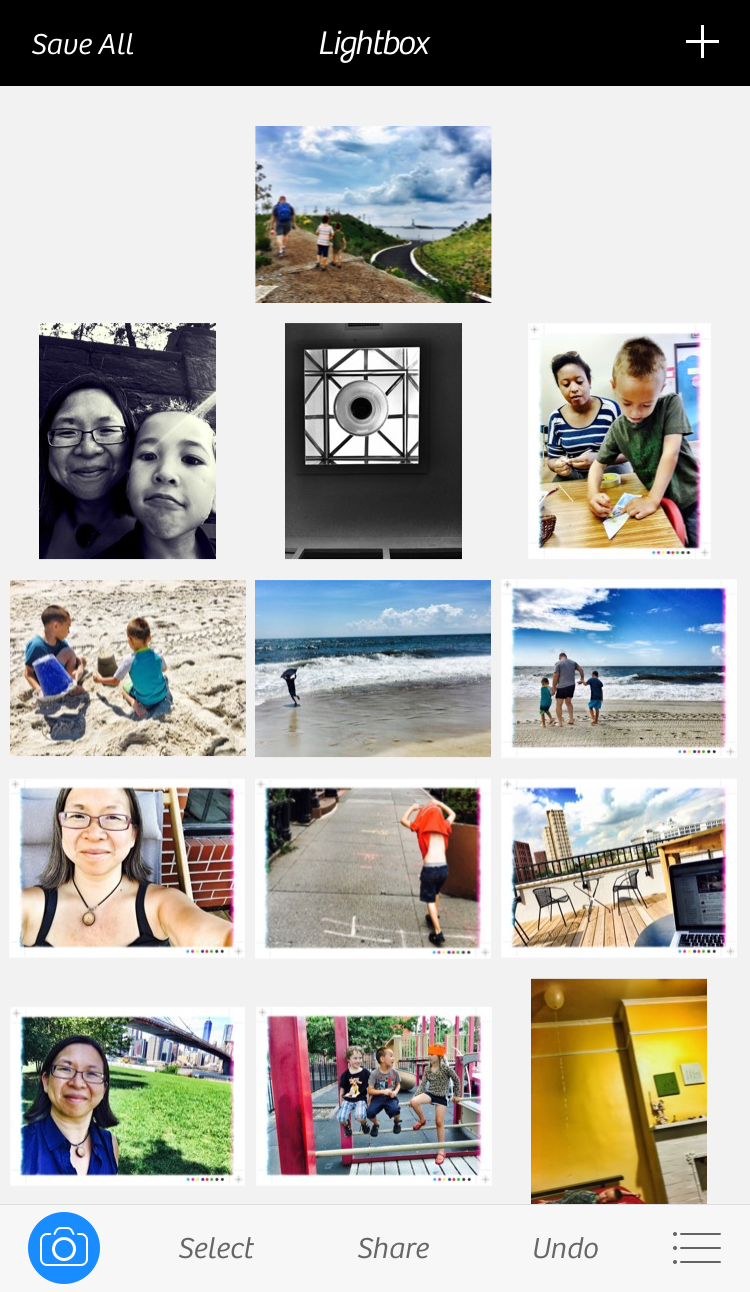The height and width of the screenshot is (1292, 750).
Task: Undo the last action
Action: [x=565, y=1248]
